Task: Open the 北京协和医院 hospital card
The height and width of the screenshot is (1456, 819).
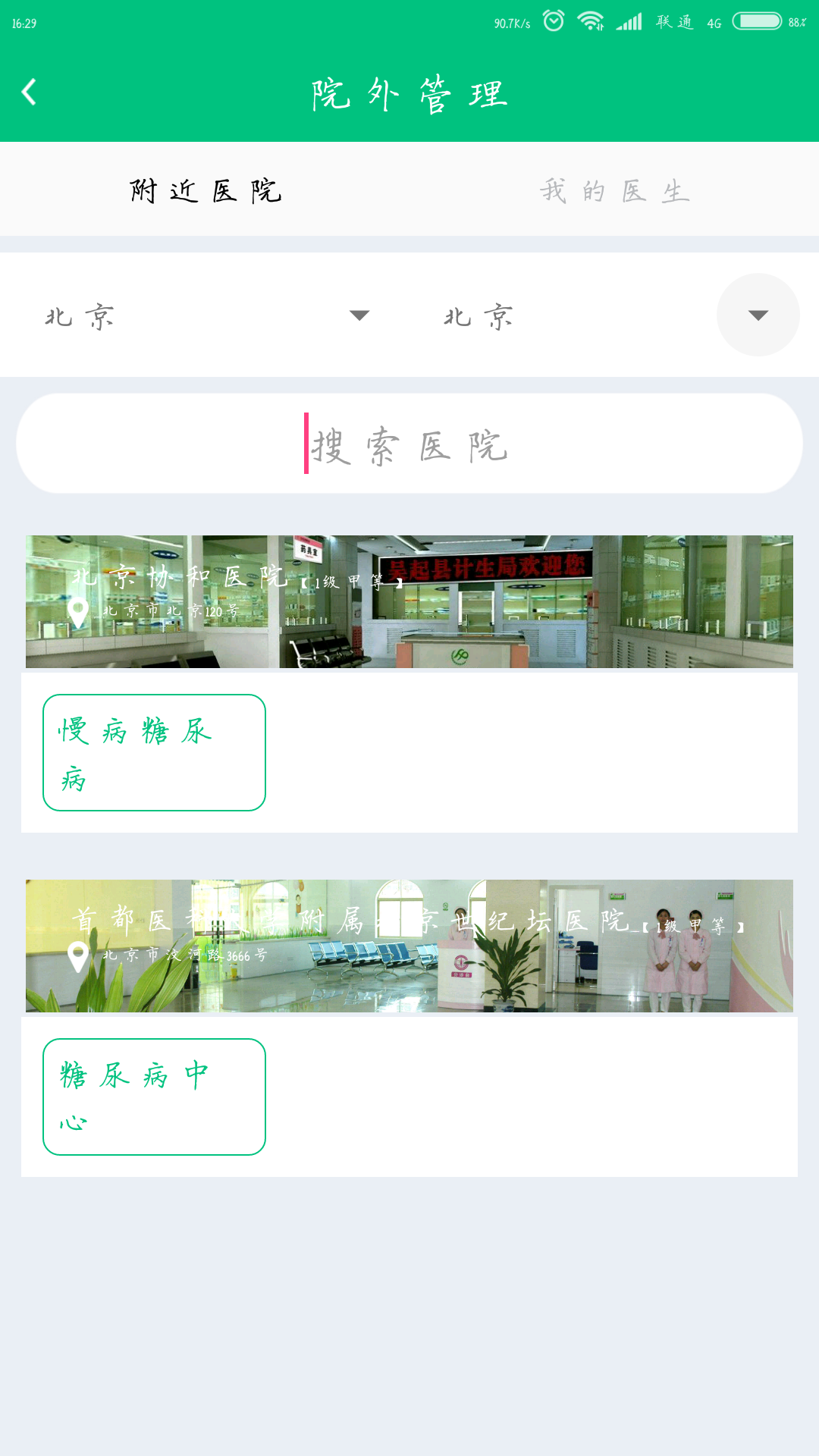Action: pyautogui.click(x=409, y=602)
